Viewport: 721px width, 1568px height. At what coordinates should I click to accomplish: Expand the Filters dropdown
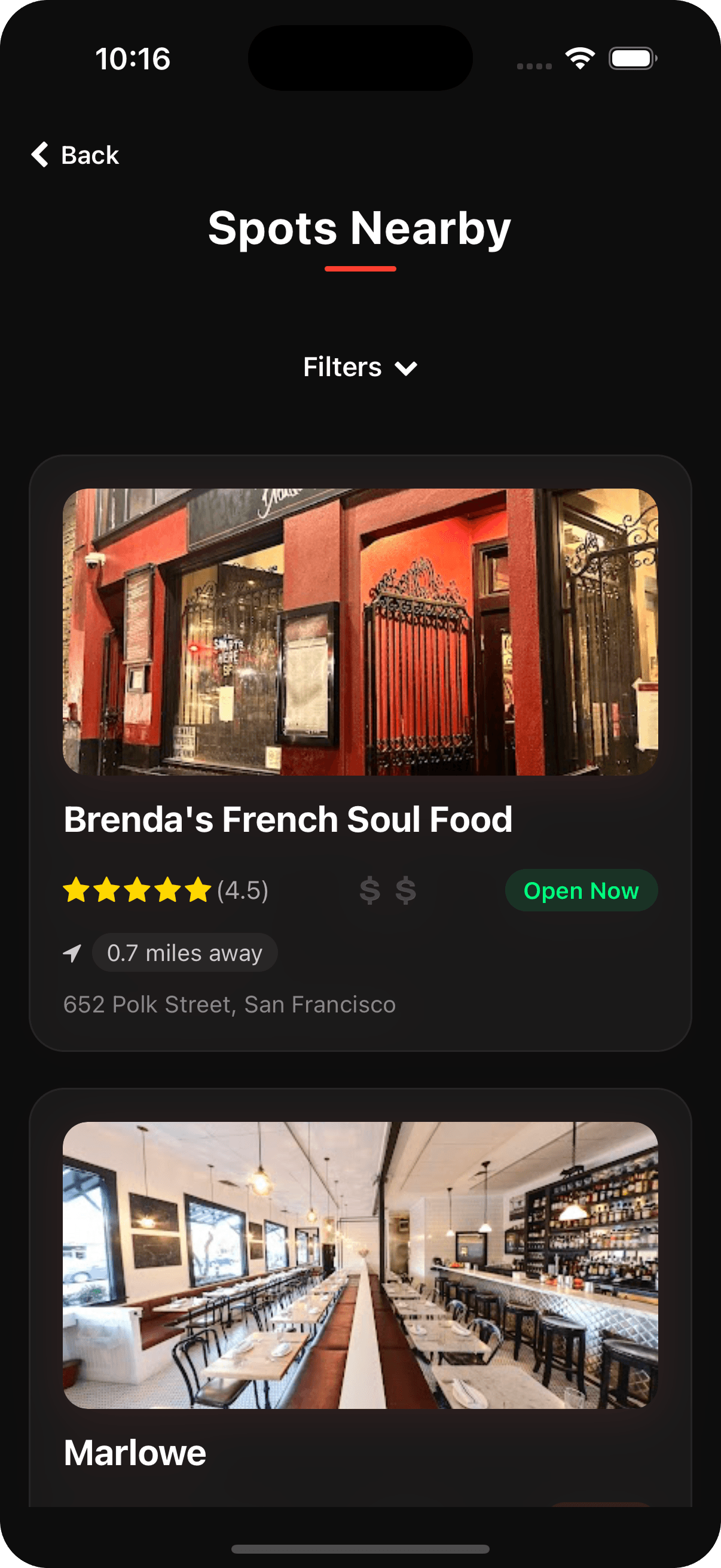(360, 367)
